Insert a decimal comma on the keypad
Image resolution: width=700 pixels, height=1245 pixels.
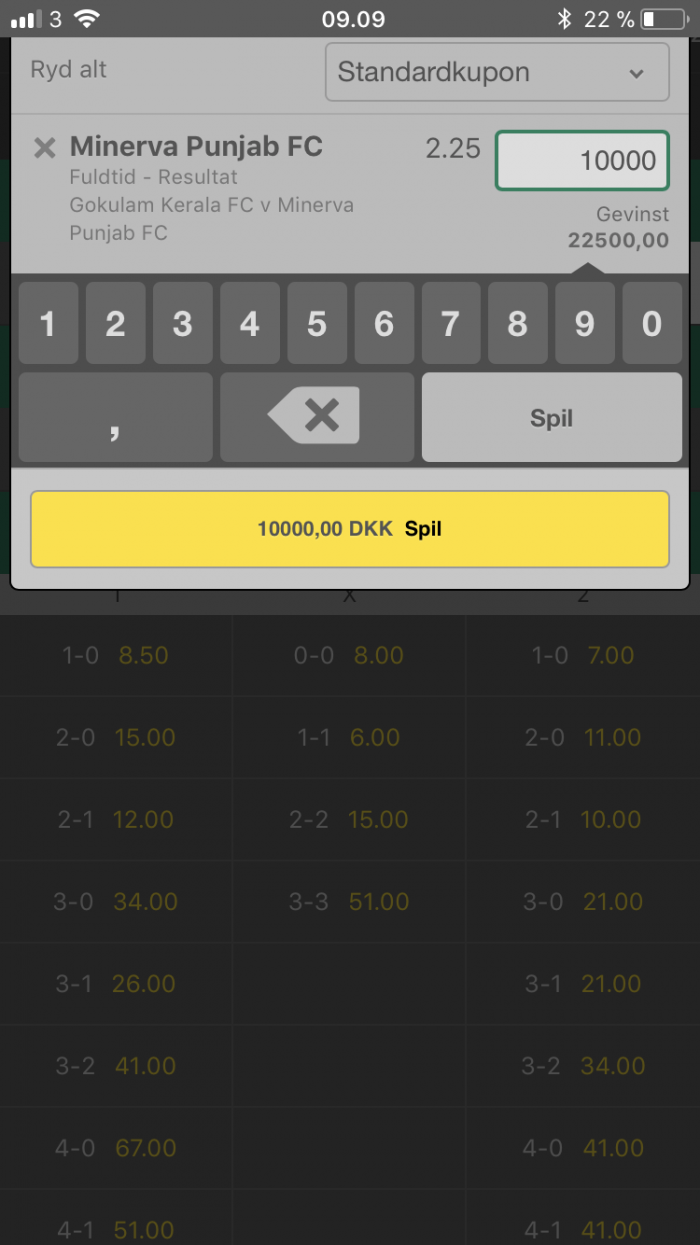point(115,417)
